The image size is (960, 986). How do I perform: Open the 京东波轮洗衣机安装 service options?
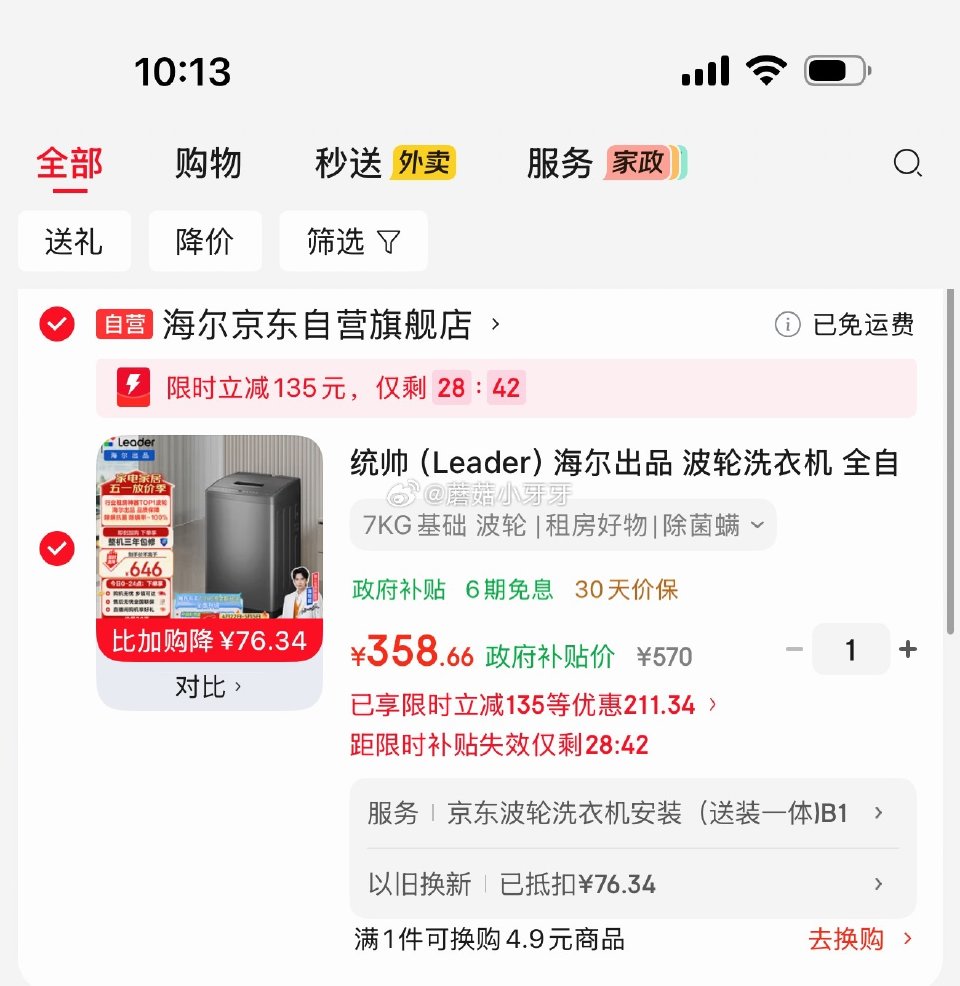[x=630, y=813]
